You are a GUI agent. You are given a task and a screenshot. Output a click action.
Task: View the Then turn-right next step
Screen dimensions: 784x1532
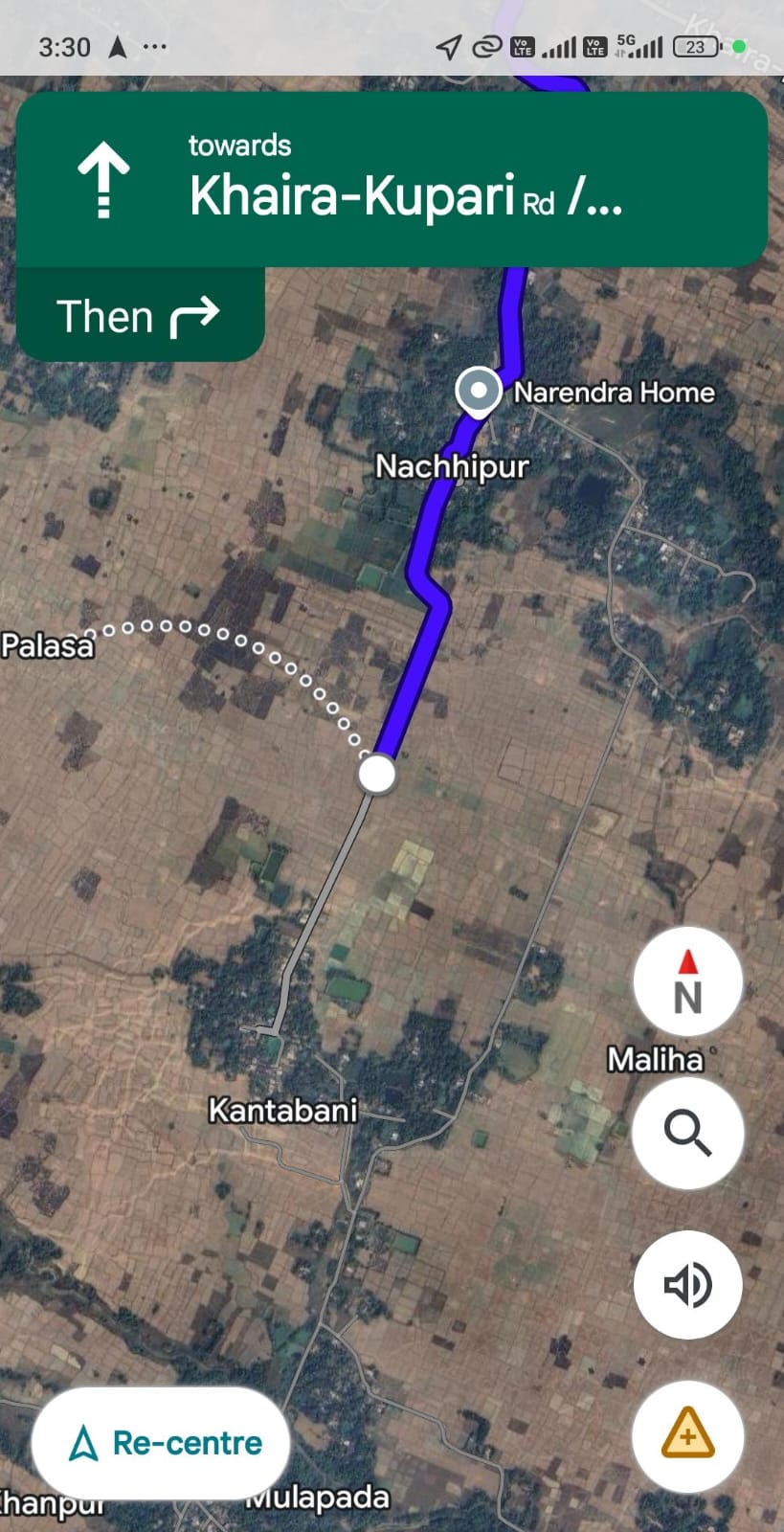coord(140,316)
